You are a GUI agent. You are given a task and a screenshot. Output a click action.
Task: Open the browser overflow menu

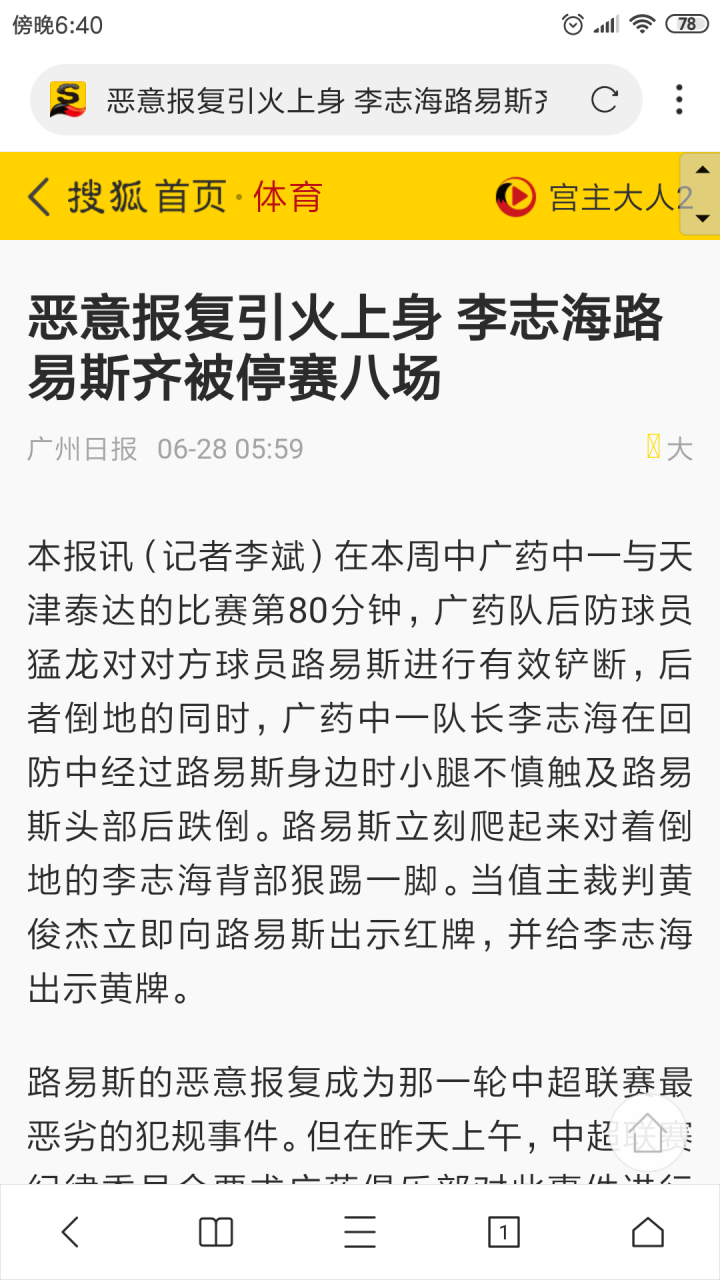click(x=679, y=99)
